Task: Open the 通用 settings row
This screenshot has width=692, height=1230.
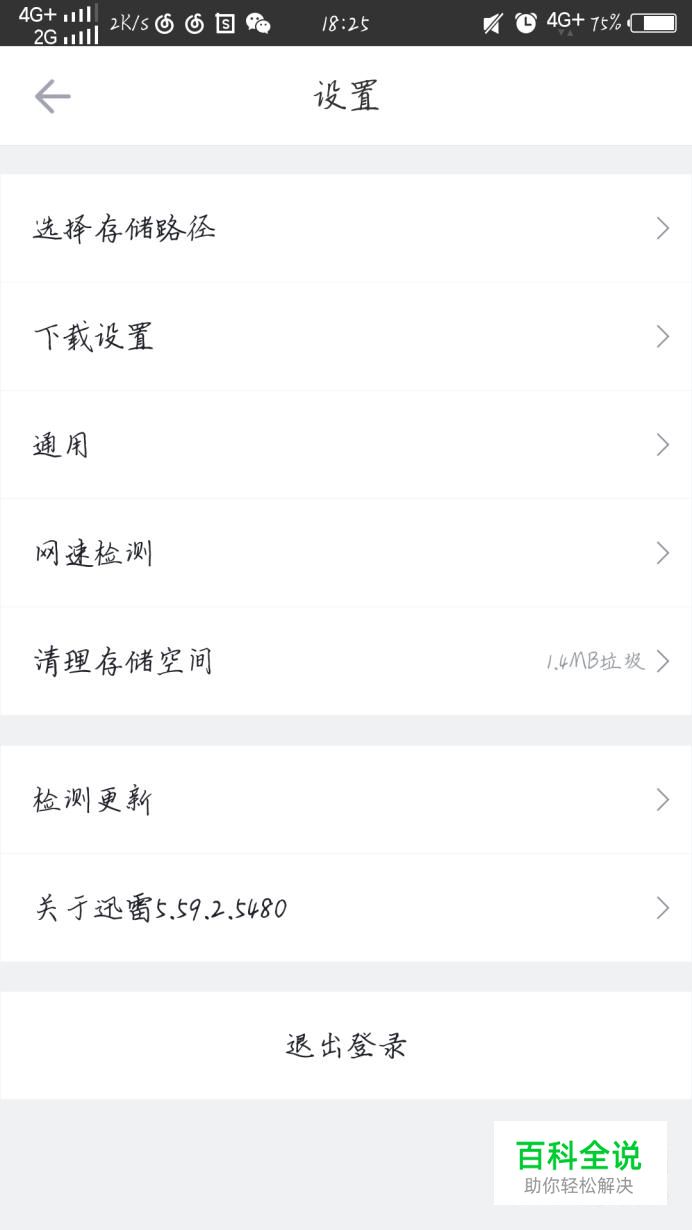Action: (346, 445)
